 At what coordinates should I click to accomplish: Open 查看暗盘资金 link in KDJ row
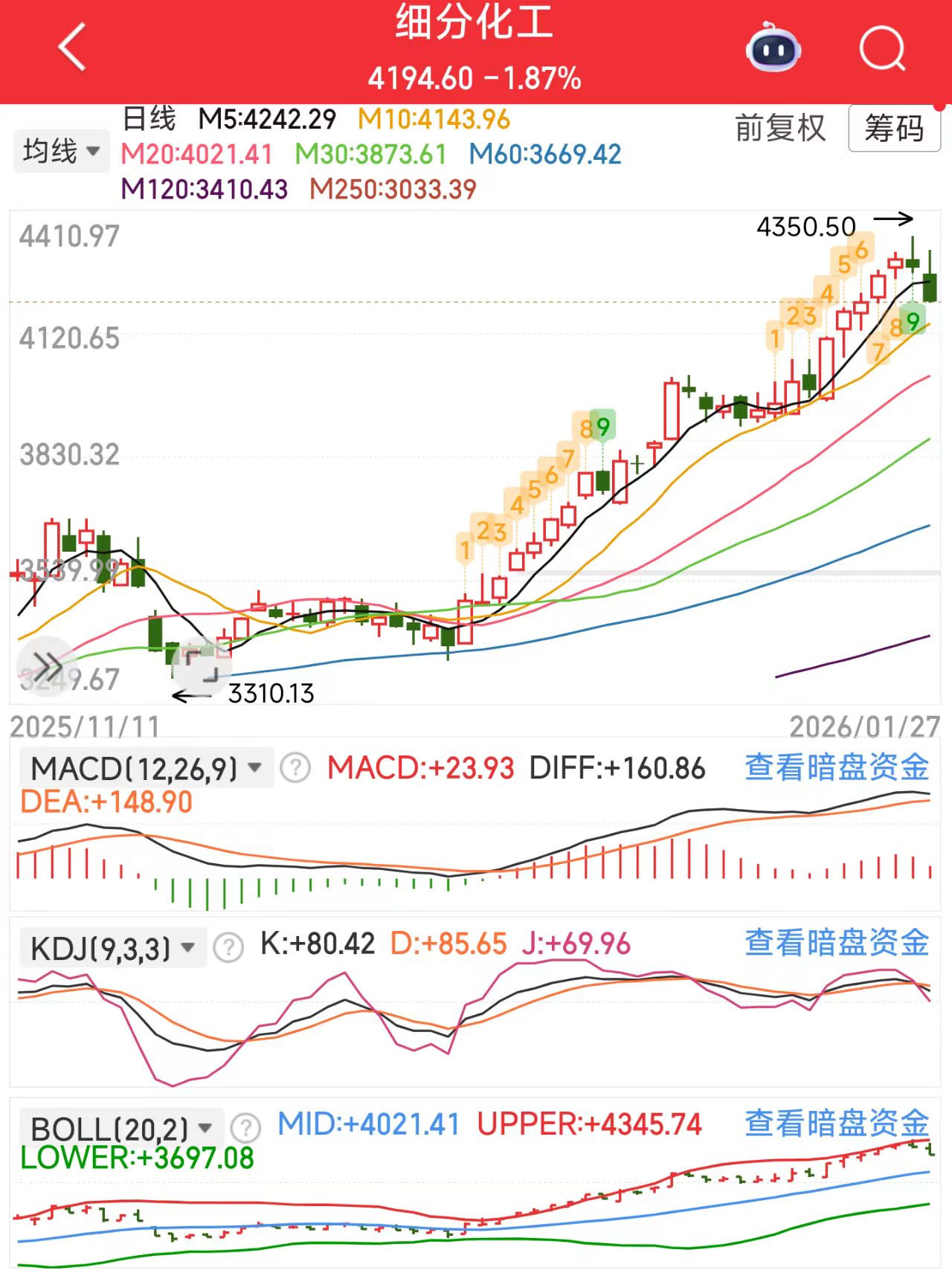click(837, 942)
